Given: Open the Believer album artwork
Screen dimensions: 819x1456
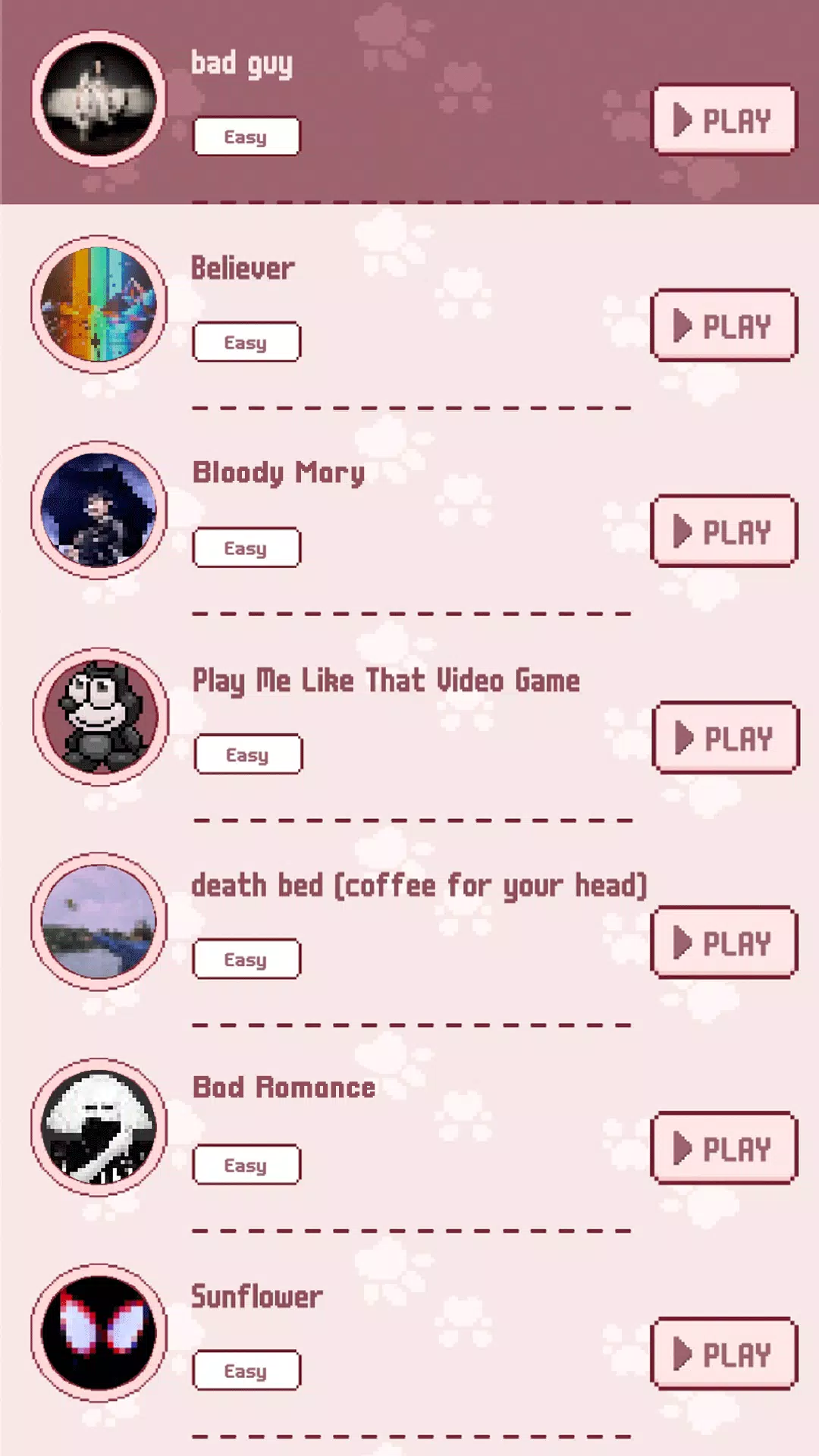Looking at the screenshot, I should pyautogui.click(x=99, y=304).
